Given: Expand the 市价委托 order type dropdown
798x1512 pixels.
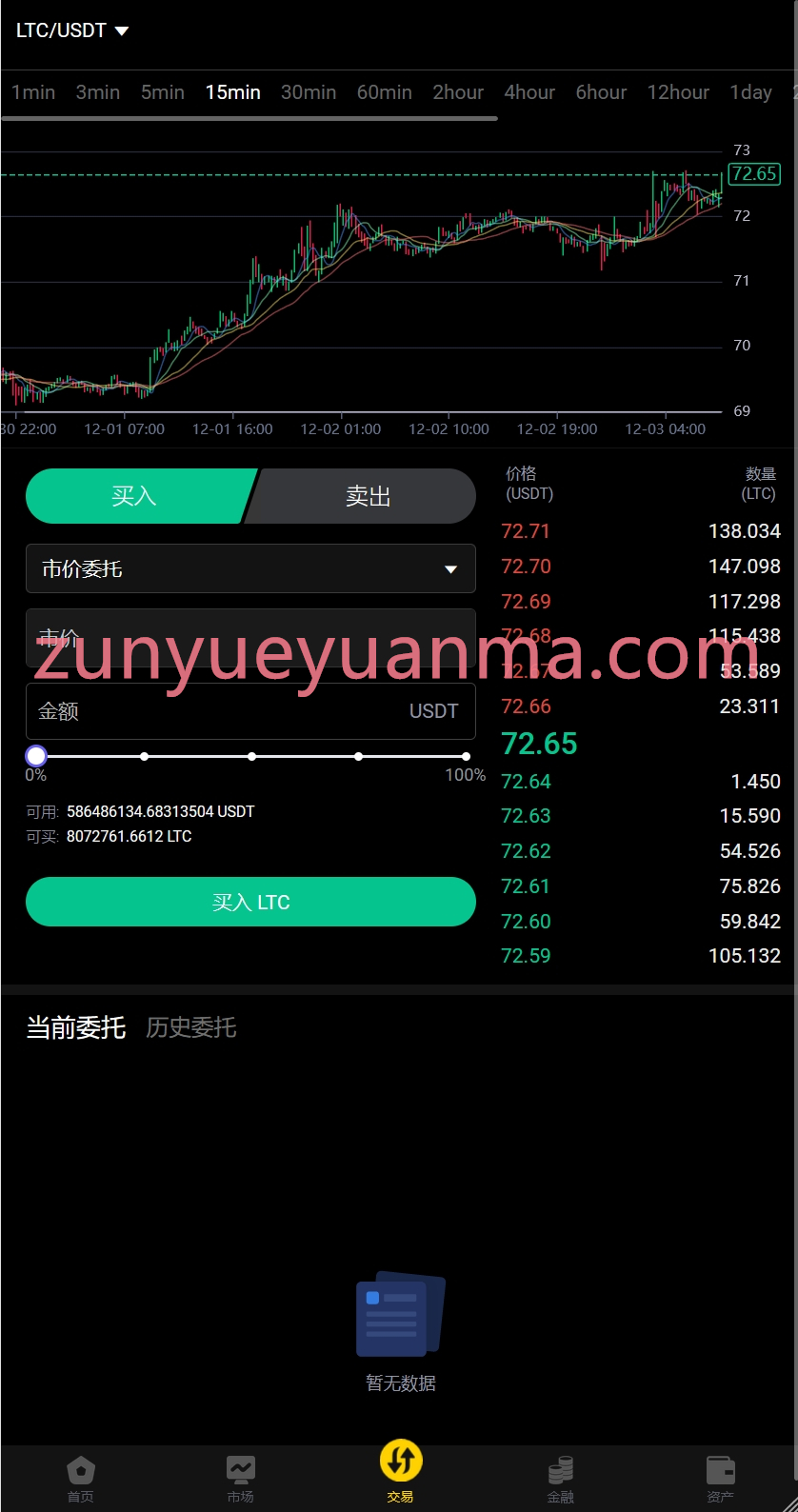Looking at the screenshot, I should 250,568.
